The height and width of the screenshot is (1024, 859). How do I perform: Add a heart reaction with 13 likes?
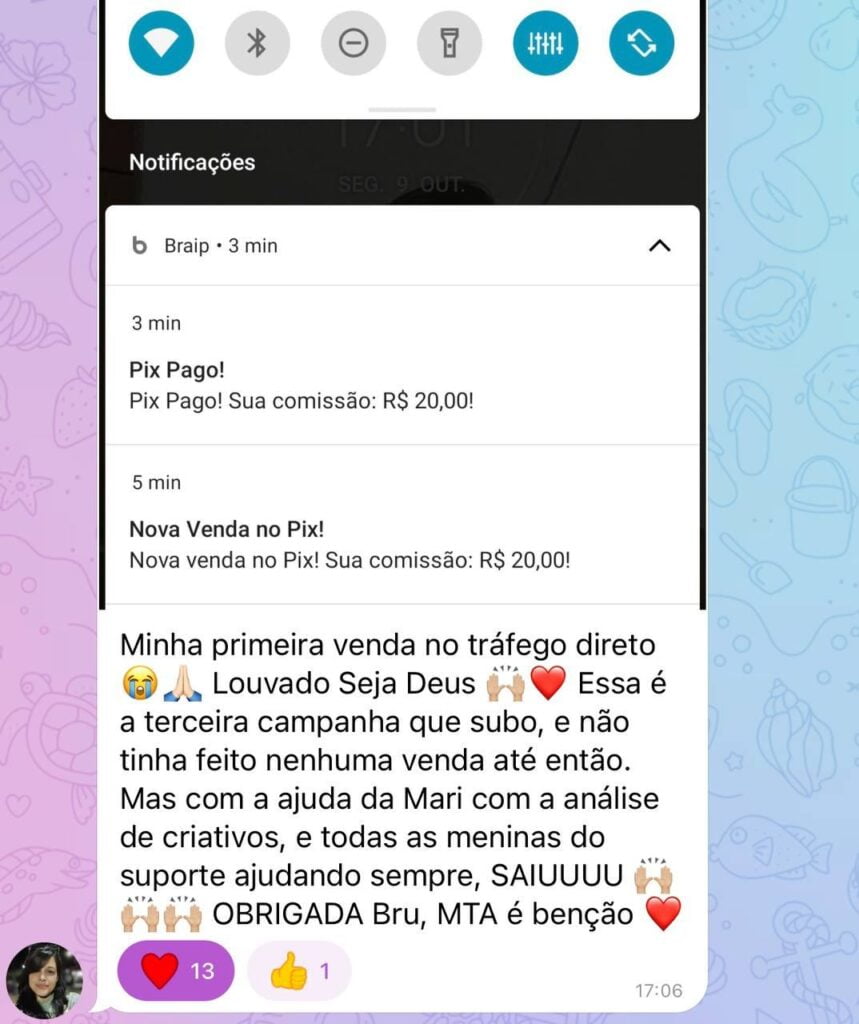point(176,970)
